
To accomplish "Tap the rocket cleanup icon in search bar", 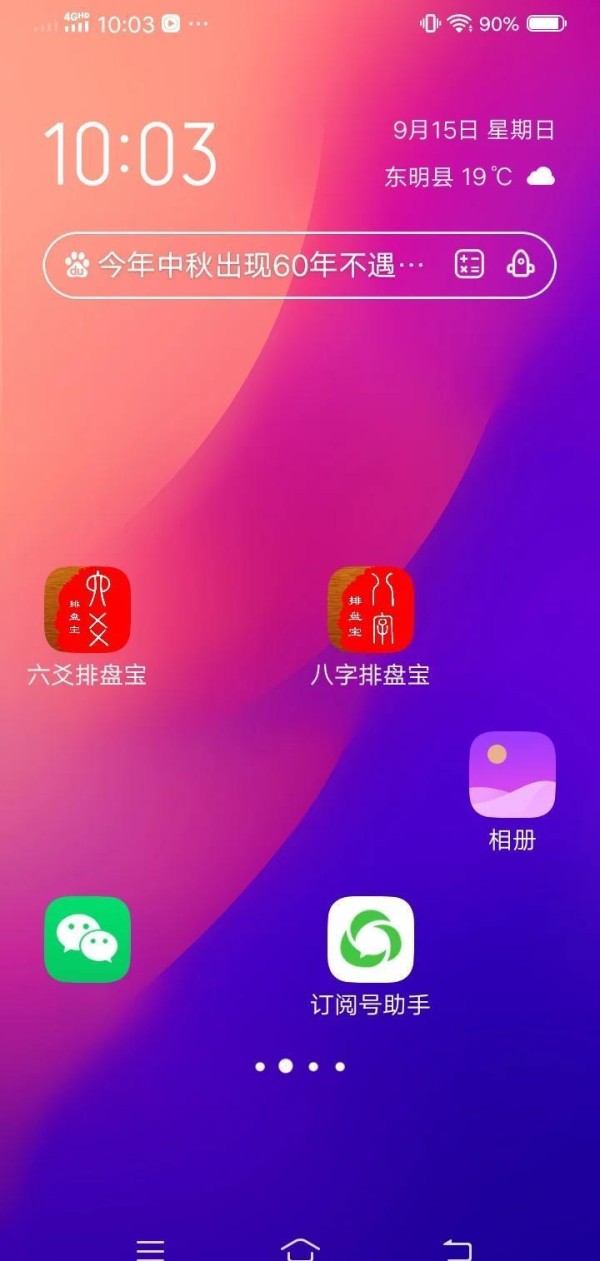I will pos(520,265).
